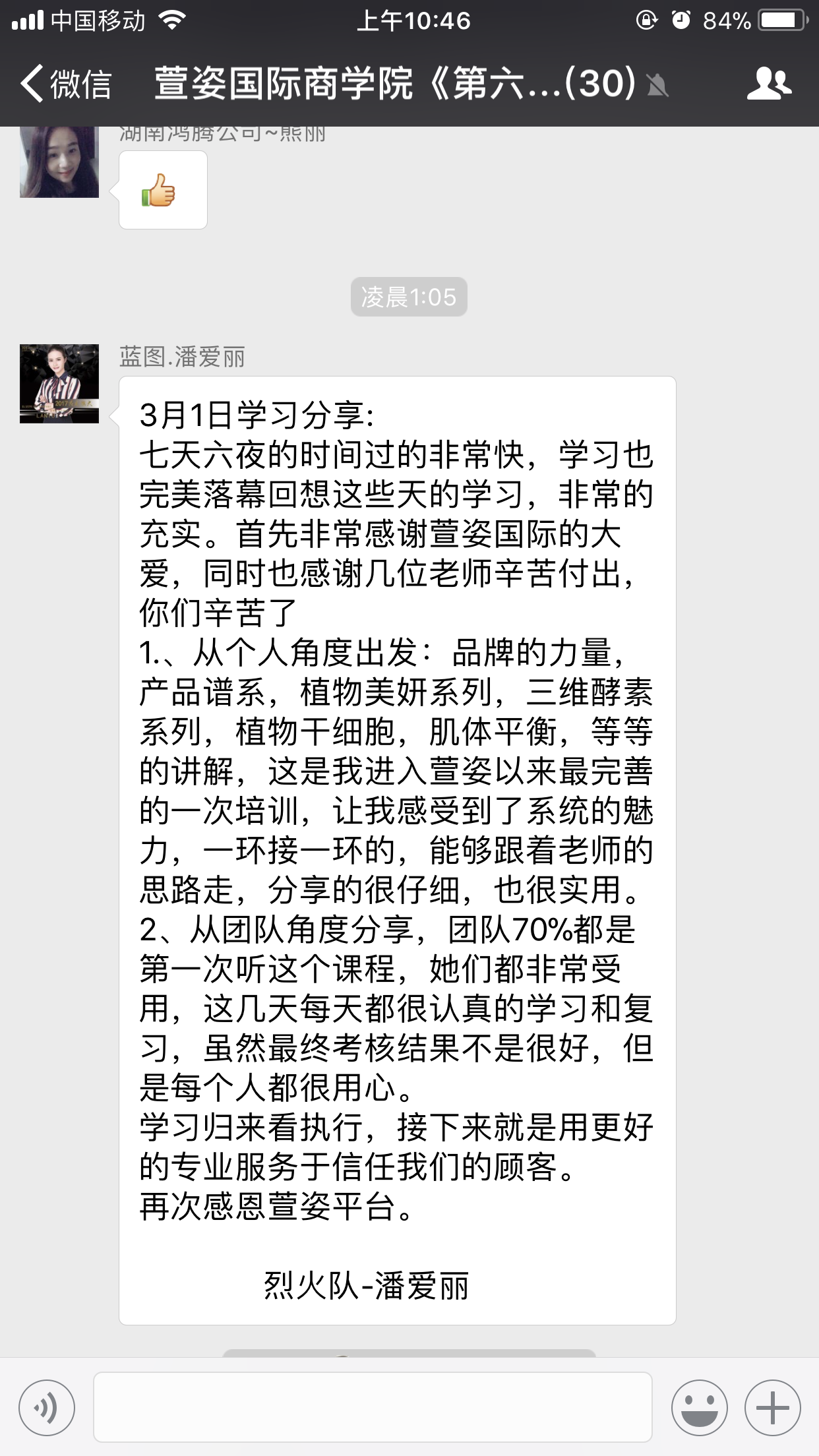
Task: Open the avatar above the thumbs-up message
Action: coord(59,162)
